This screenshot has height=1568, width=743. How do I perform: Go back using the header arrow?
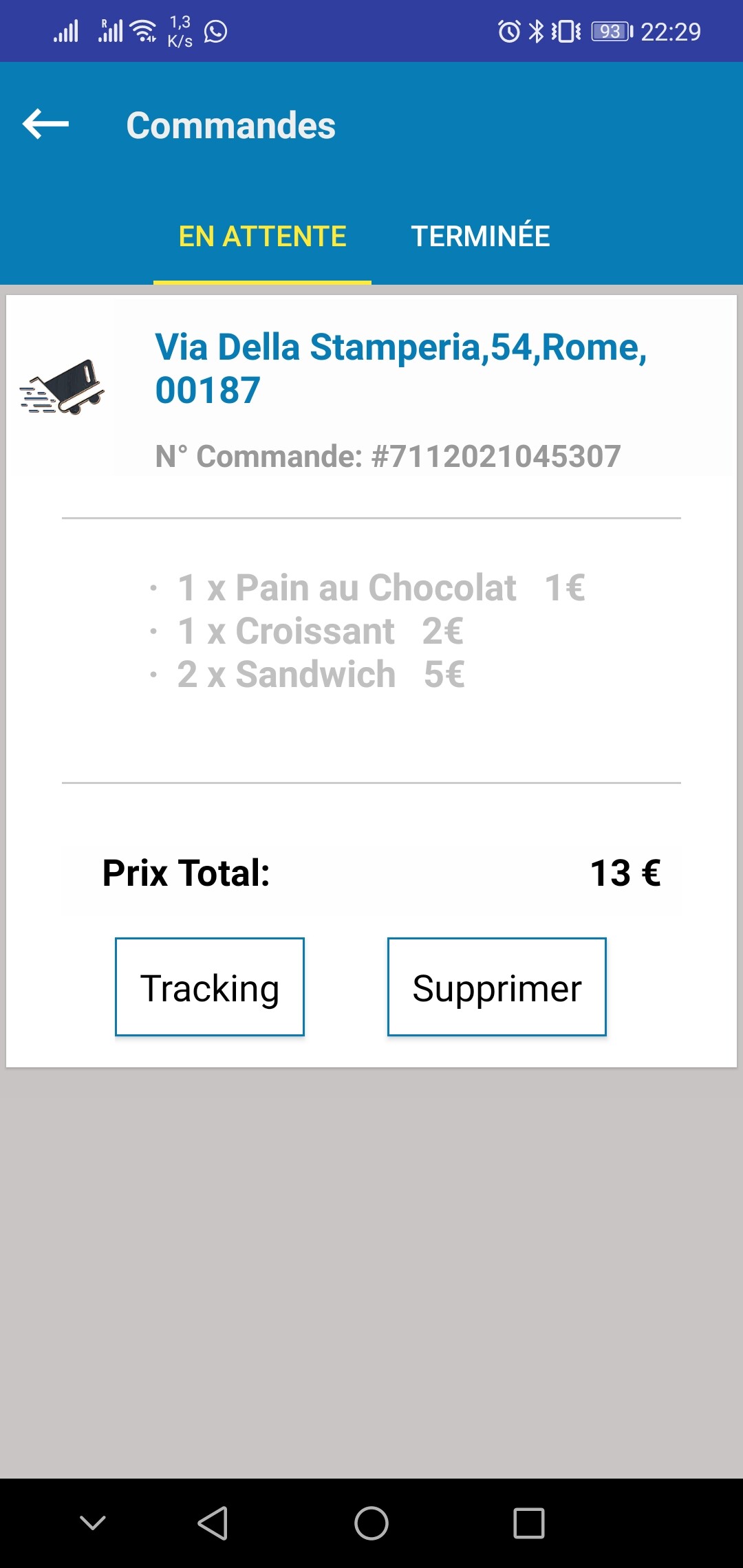pos(45,124)
